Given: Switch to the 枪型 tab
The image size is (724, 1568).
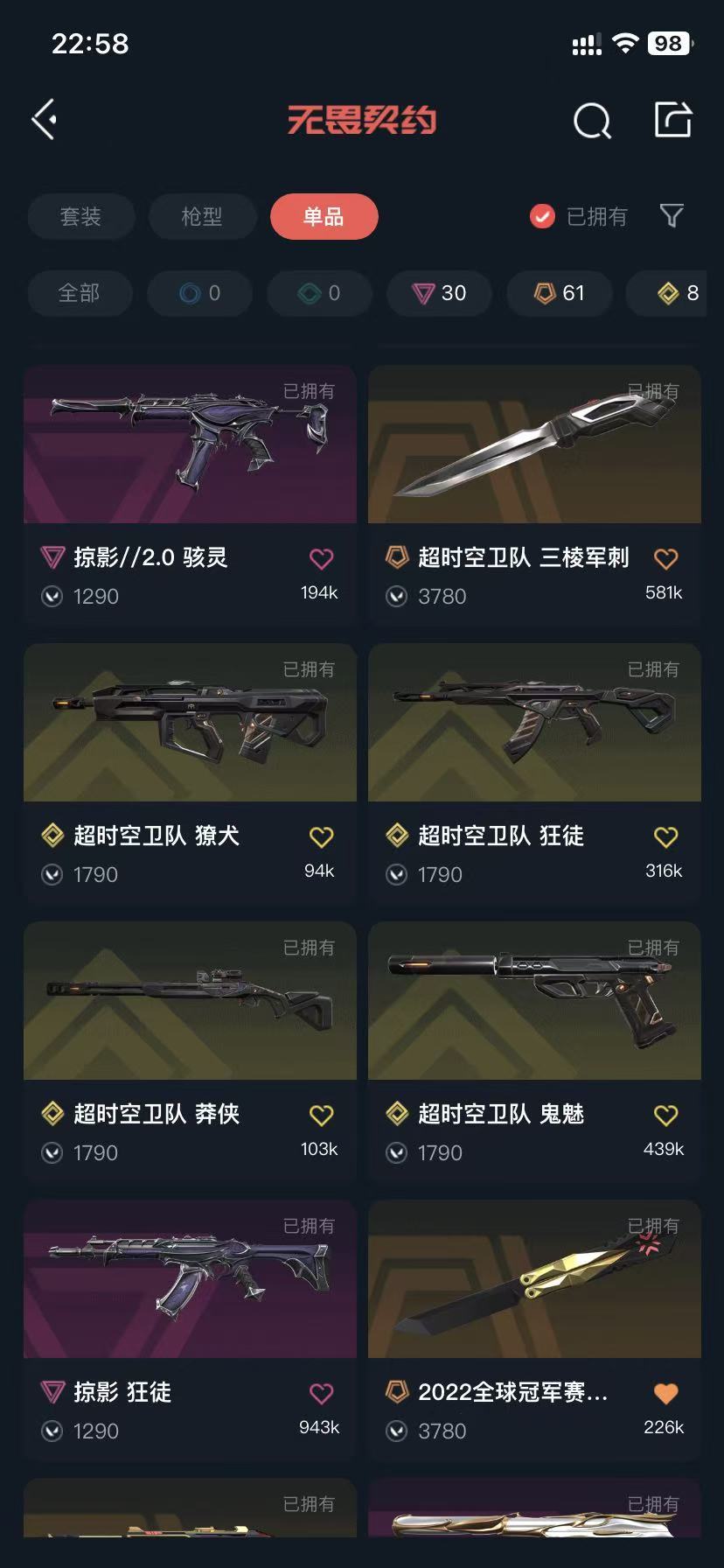Looking at the screenshot, I should pyautogui.click(x=202, y=216).
